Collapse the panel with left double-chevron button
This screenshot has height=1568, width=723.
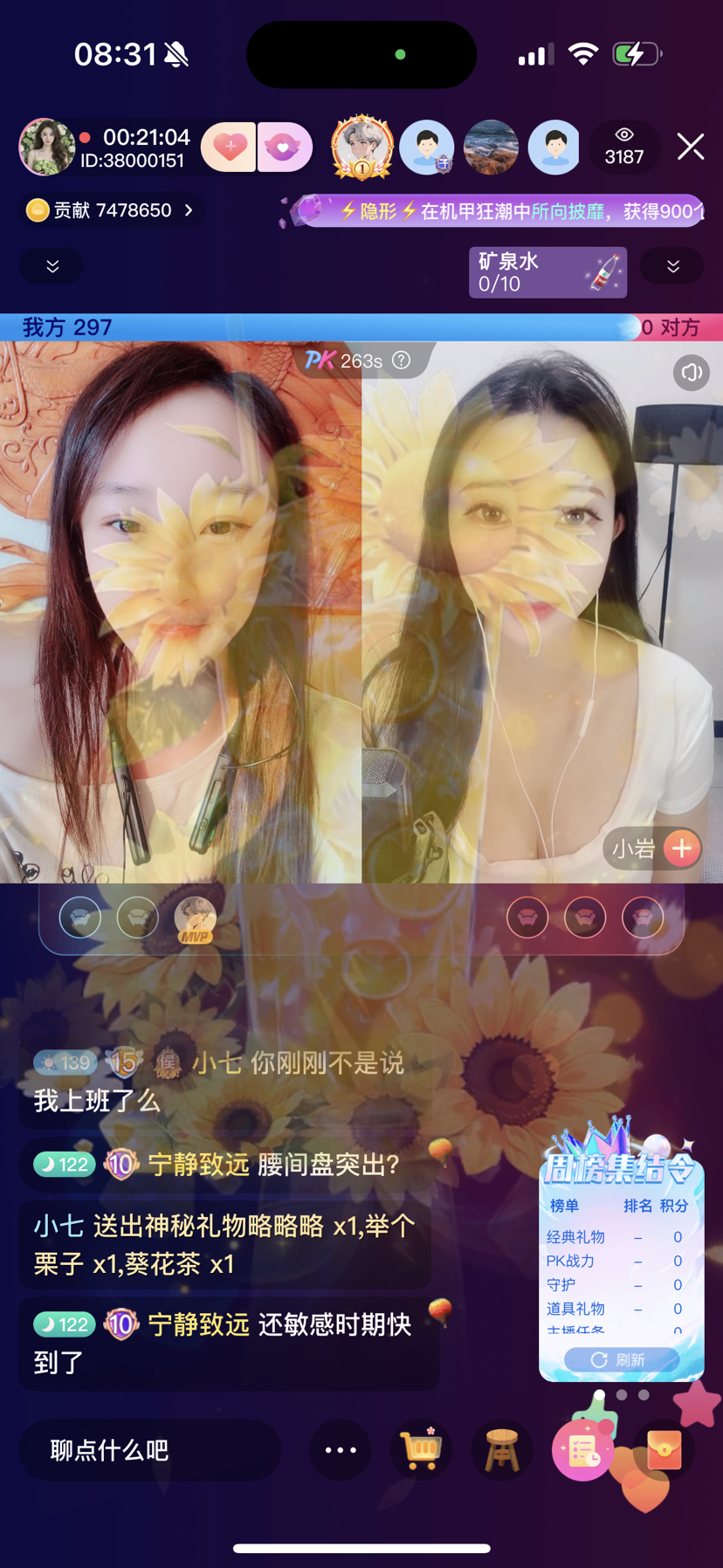(52, 266)
